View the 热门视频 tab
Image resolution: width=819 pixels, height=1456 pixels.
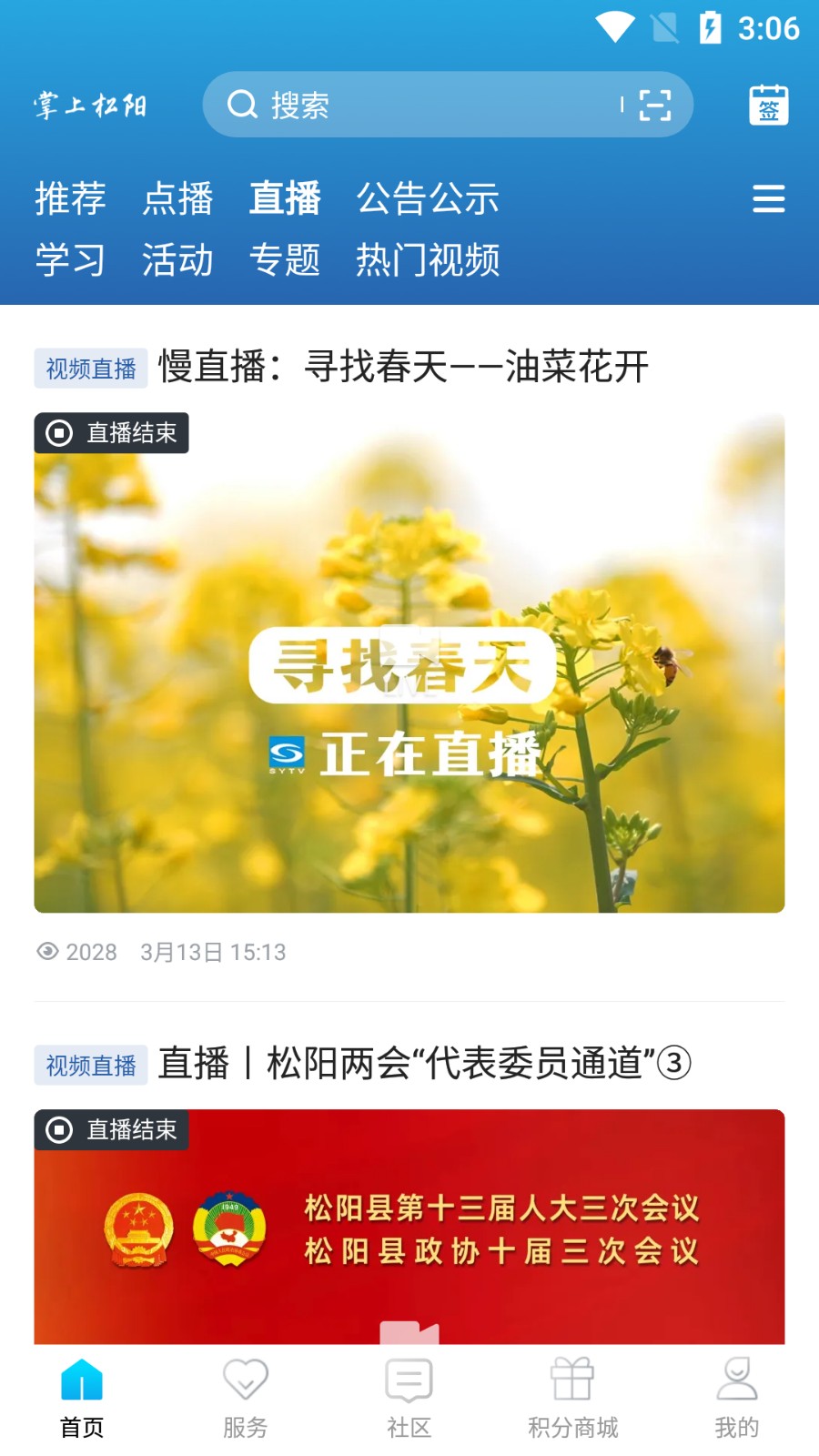428,260
